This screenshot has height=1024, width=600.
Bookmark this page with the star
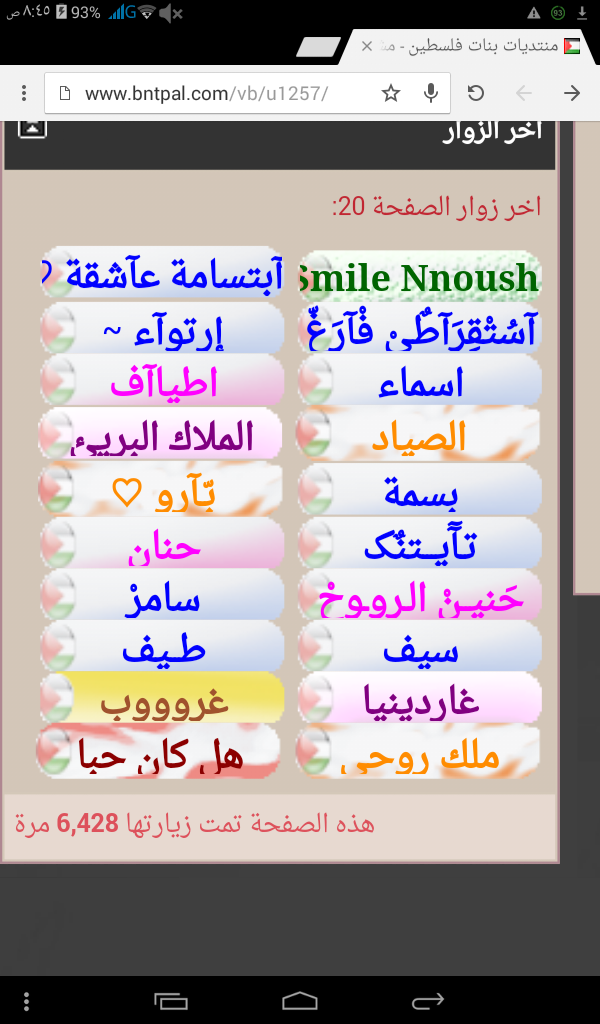pos(391,93)
